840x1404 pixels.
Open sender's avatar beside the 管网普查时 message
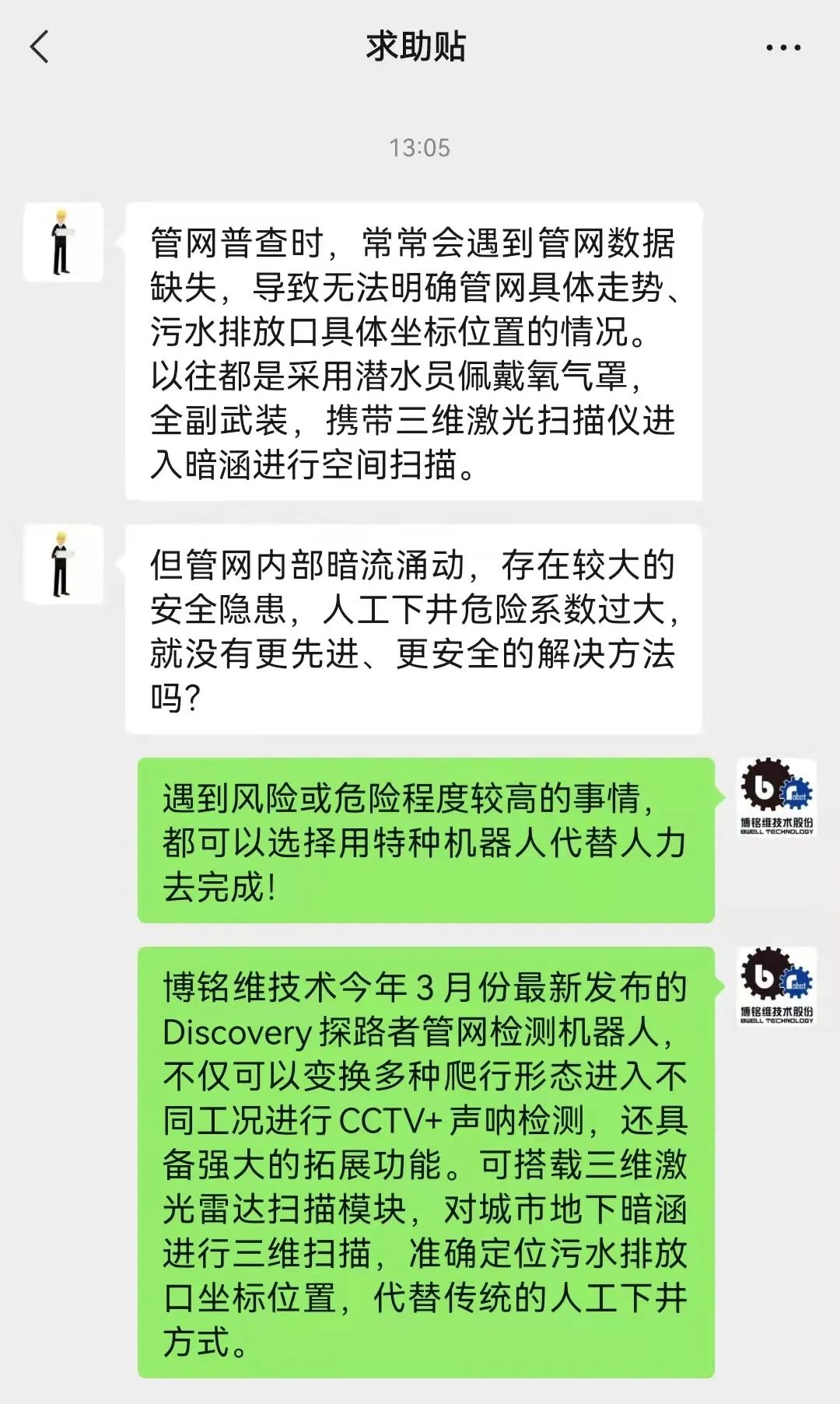(63, 243)
